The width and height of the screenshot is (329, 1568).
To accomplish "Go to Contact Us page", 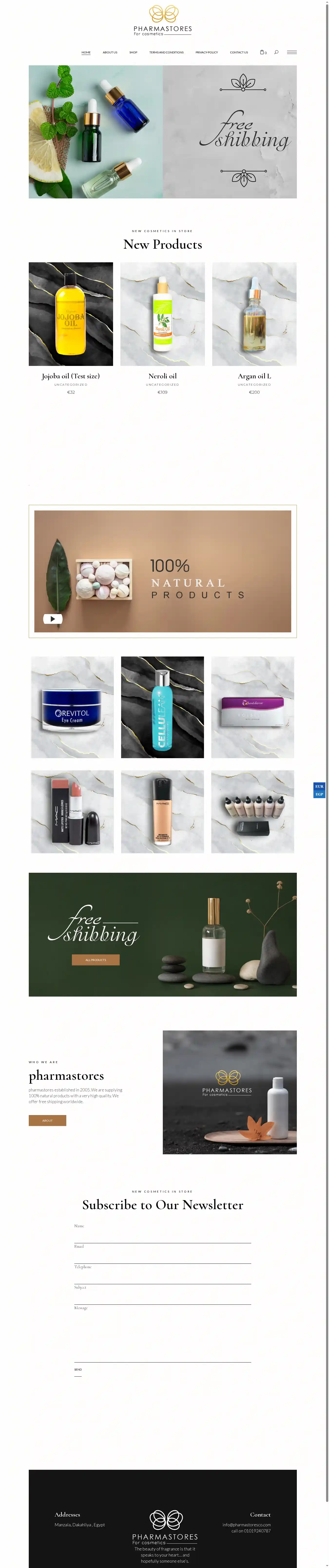I will click(x=239, y=52).
